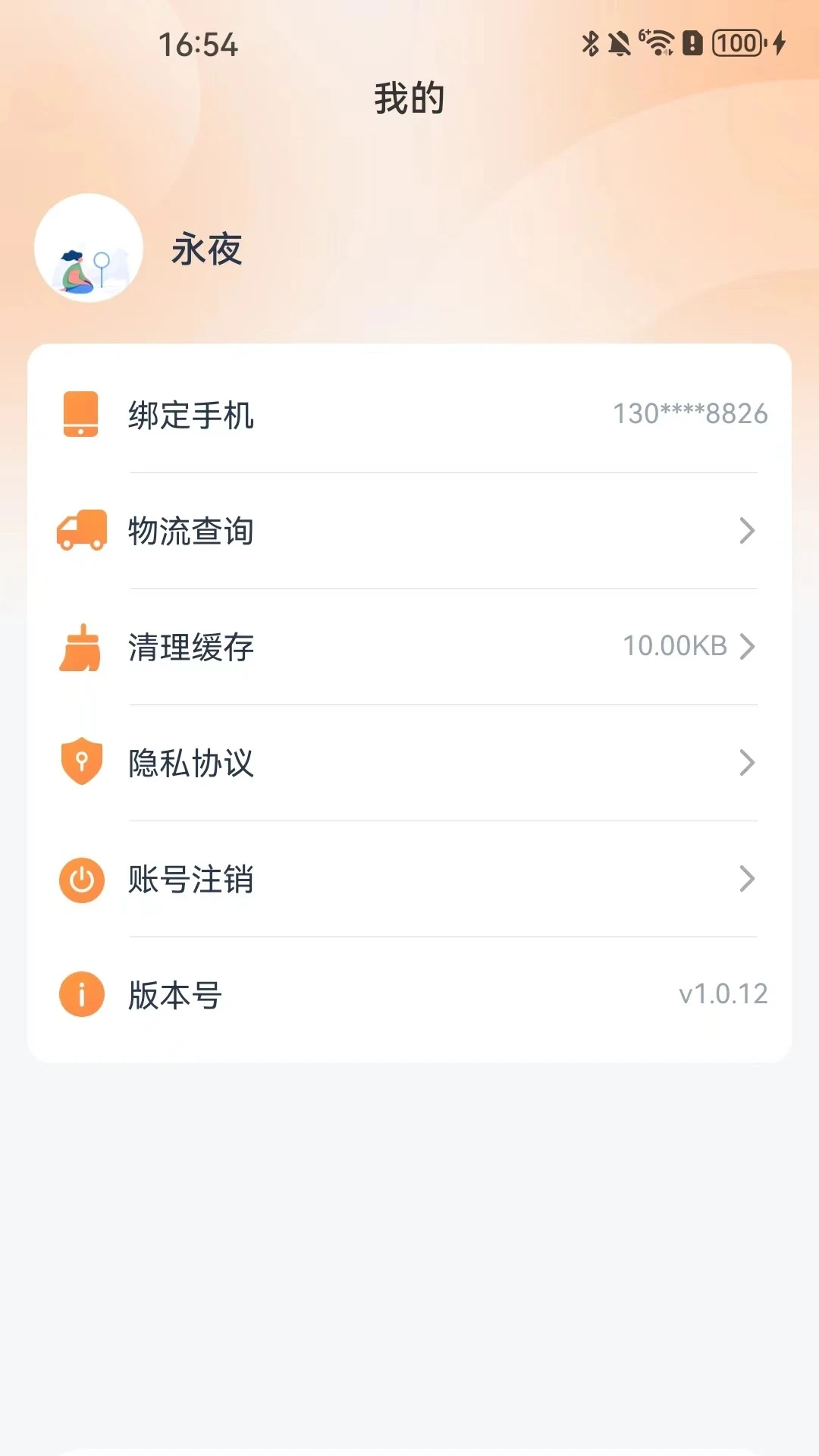The width and height of the screenshot is (819, 1456).
Task: Switch to the 我的 page title
Action: point(409,97)
